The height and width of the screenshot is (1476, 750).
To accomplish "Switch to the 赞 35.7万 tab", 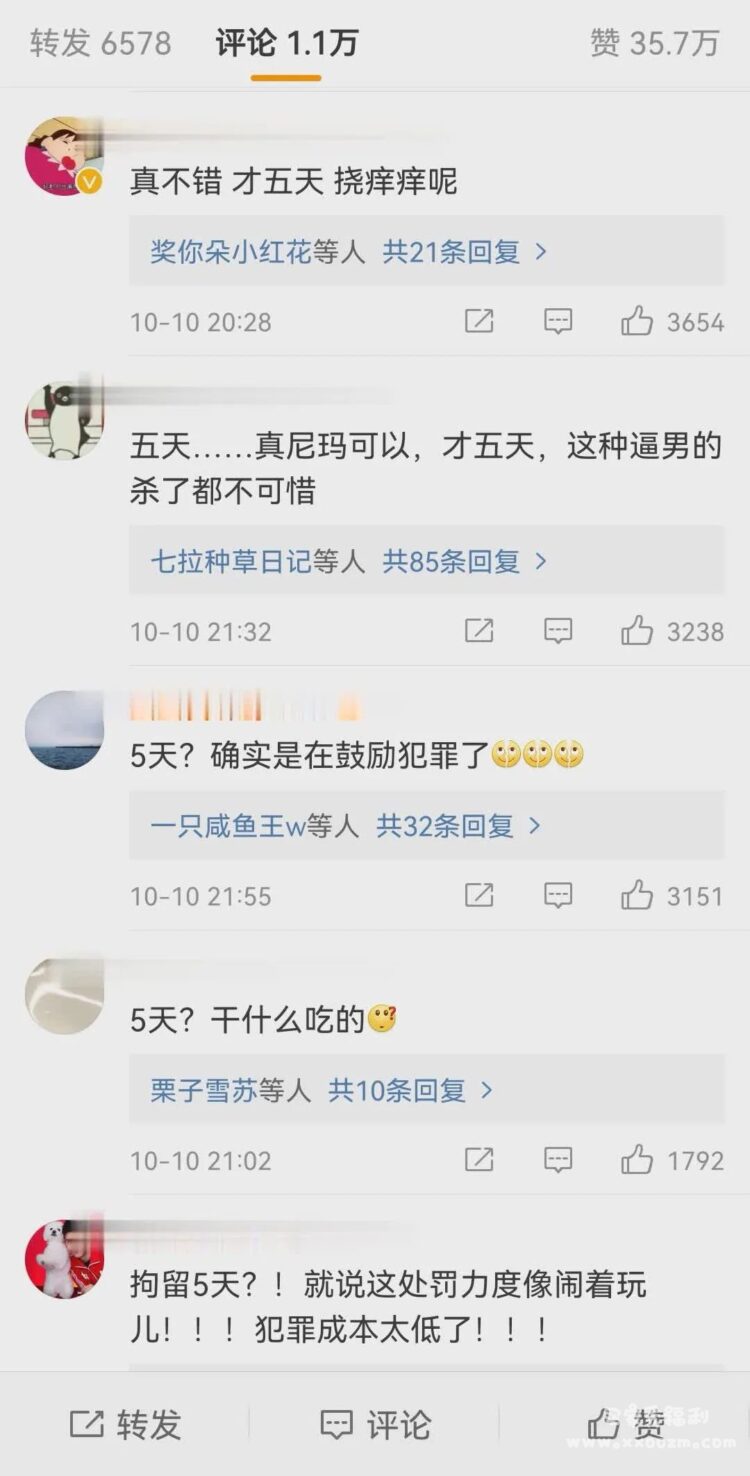I will pyautogui.click(x=654, y=44).
